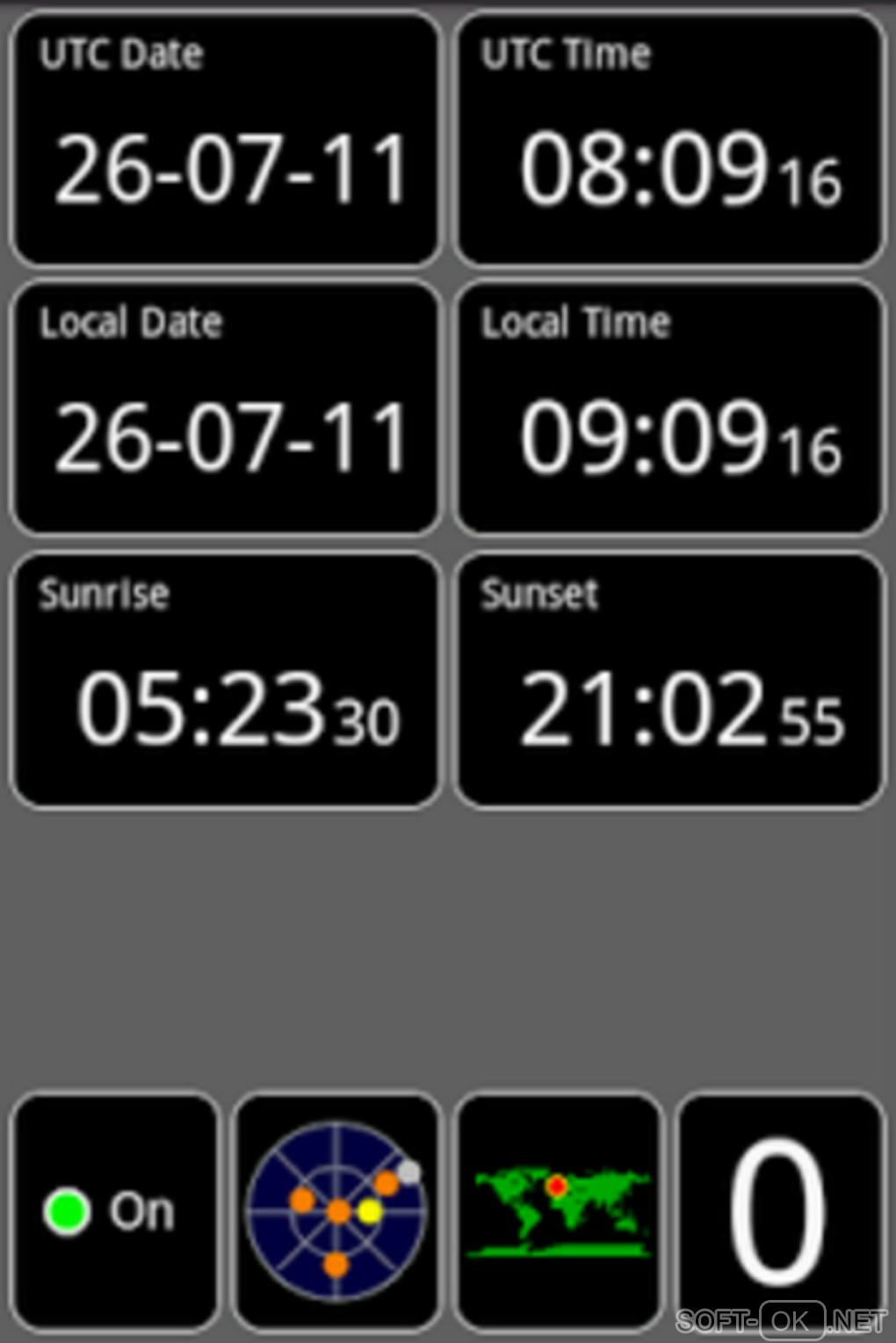The image size is (896, 1343).
Task: Tap the page number 0 button
Action: click(778, 1212)
